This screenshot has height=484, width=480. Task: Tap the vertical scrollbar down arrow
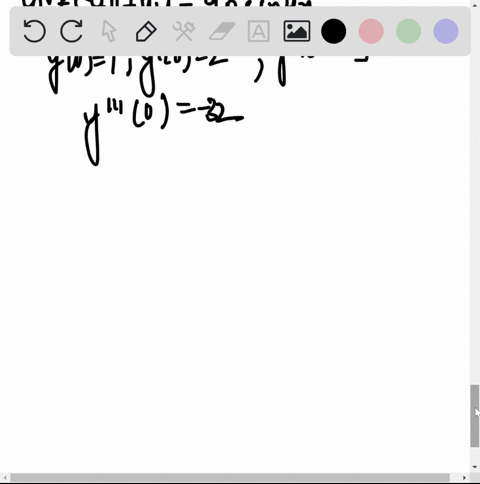pos(475,467)
